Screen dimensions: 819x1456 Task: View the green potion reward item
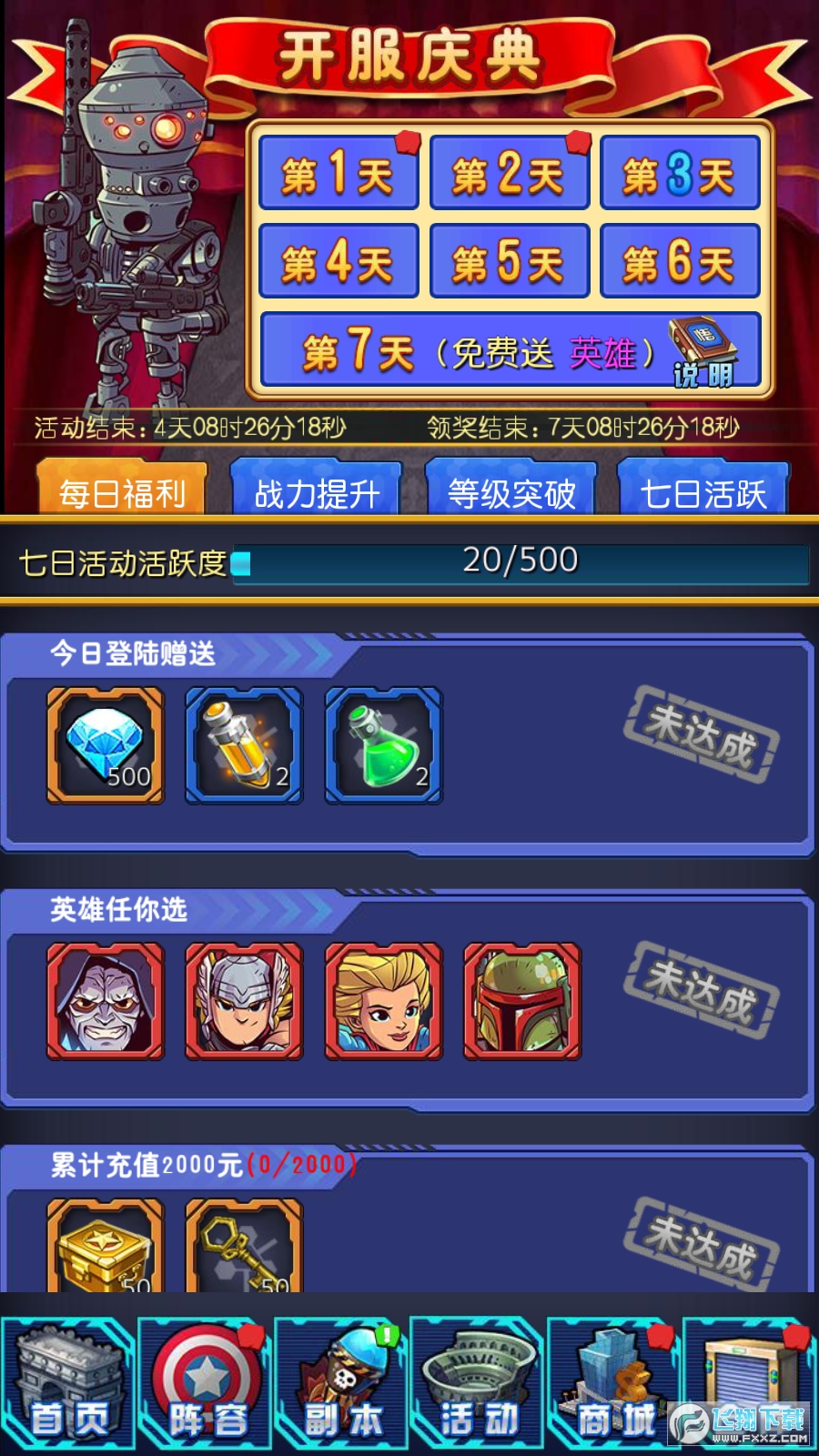coord(383,745)
